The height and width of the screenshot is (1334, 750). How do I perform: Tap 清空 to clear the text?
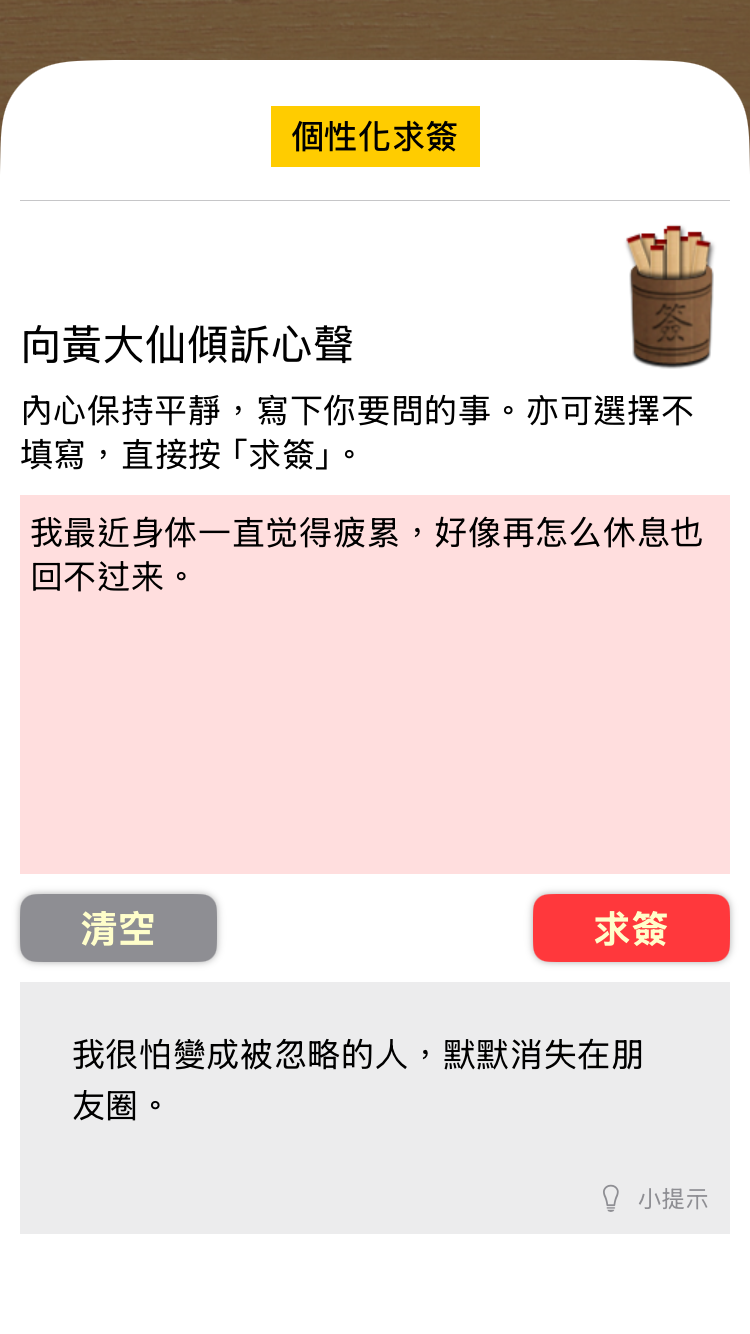coord(118,928)
